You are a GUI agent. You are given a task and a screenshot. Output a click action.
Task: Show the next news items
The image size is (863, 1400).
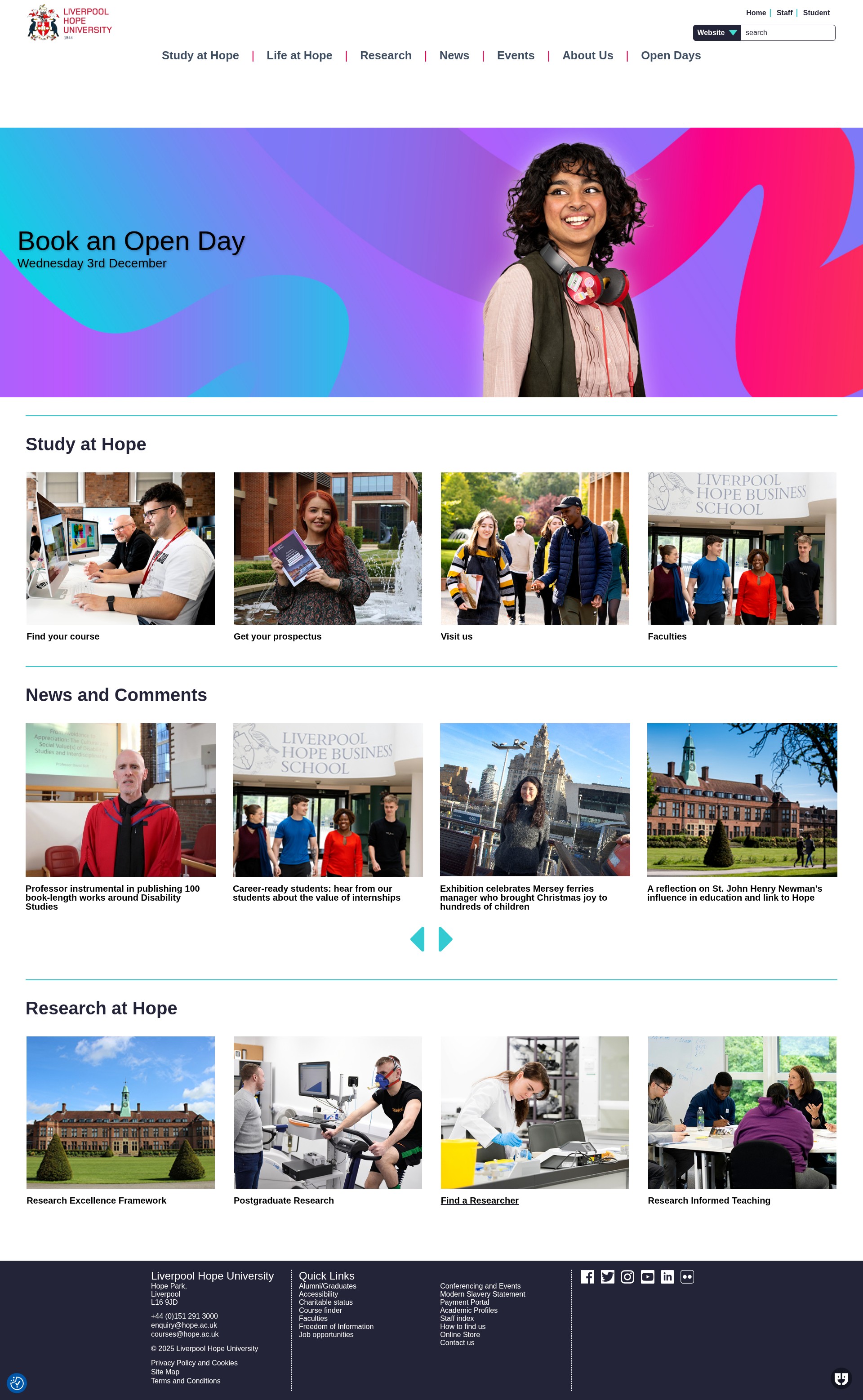click(445, 939)
